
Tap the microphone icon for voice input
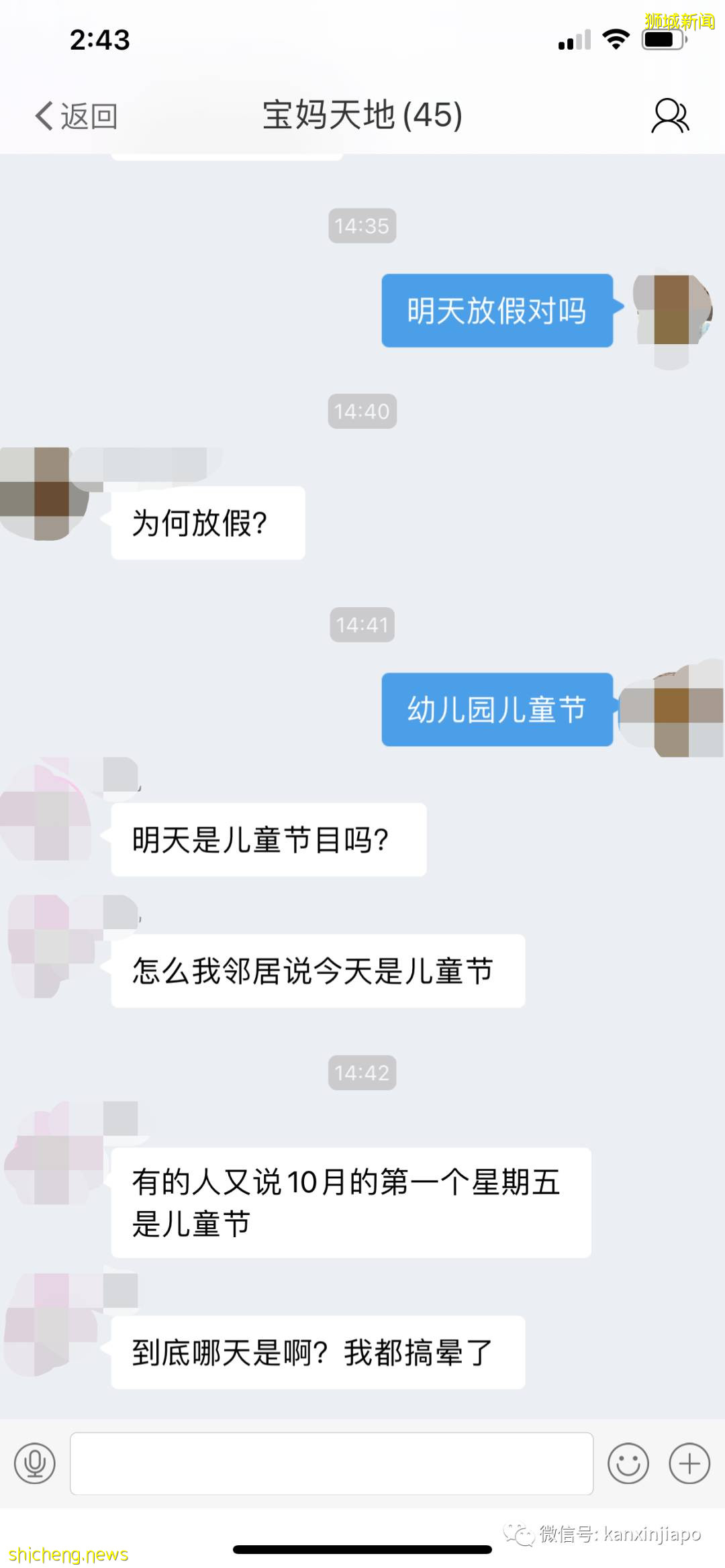tap(34, 1464)
